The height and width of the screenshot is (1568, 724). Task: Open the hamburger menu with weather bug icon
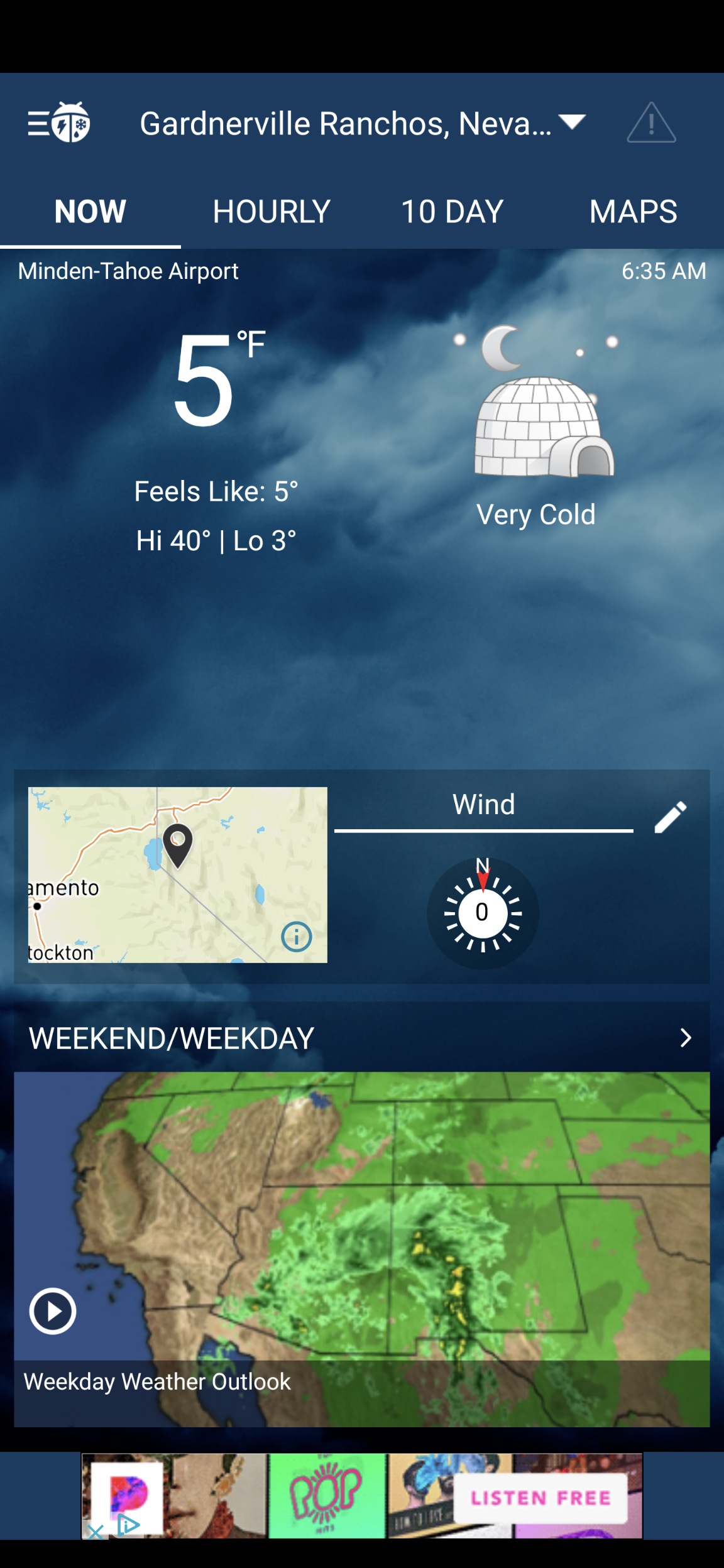point(58,122)
